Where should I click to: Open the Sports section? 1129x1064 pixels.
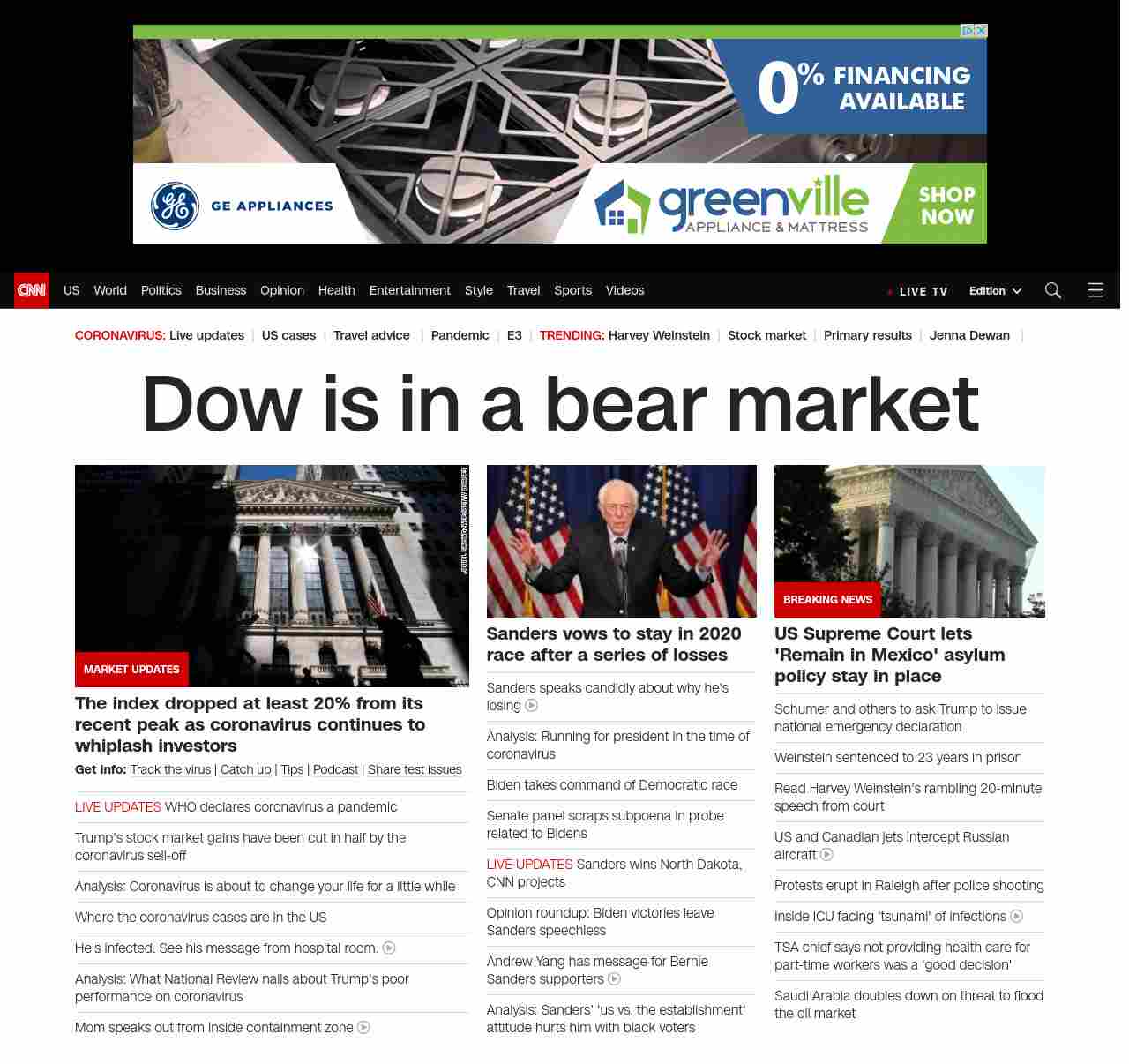click(572, 290)
